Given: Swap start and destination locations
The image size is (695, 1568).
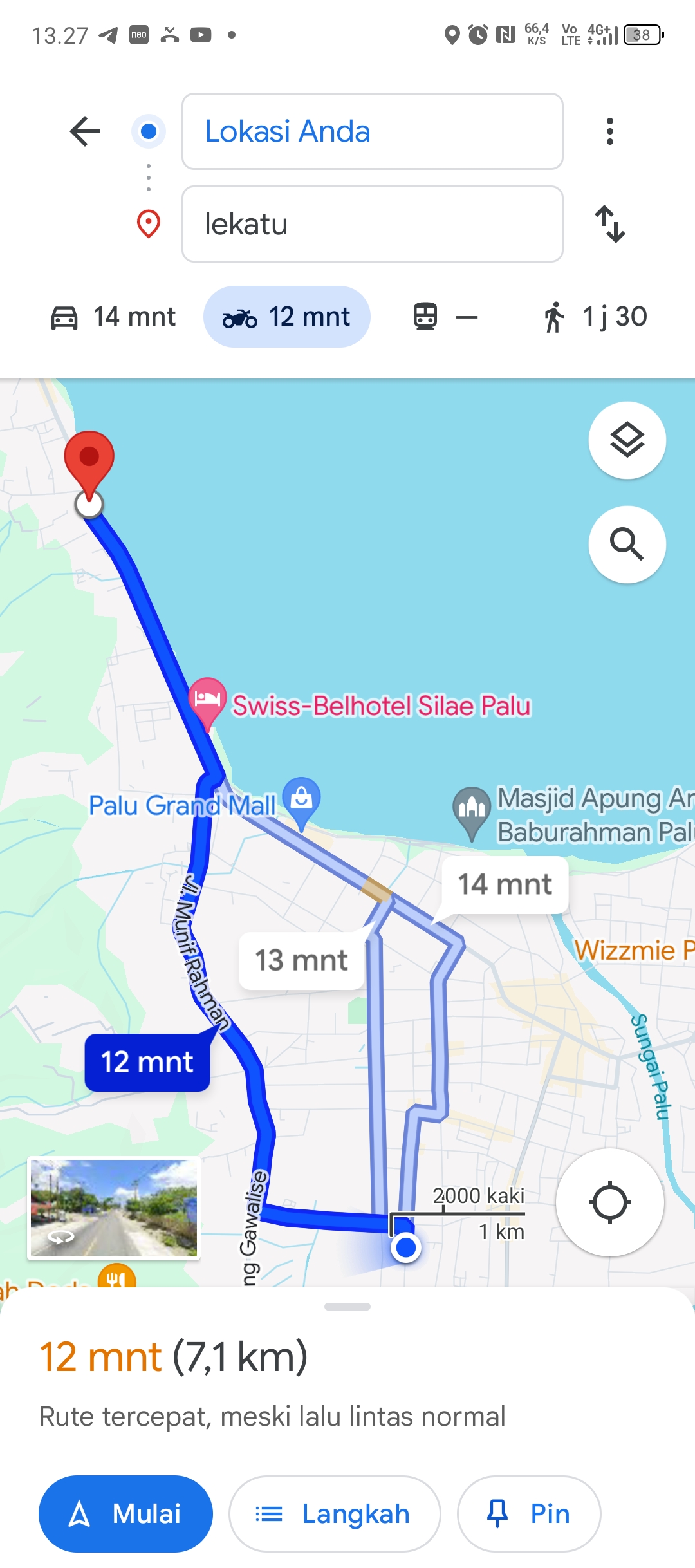Looking at the screenshot, I should coord(609,224).
